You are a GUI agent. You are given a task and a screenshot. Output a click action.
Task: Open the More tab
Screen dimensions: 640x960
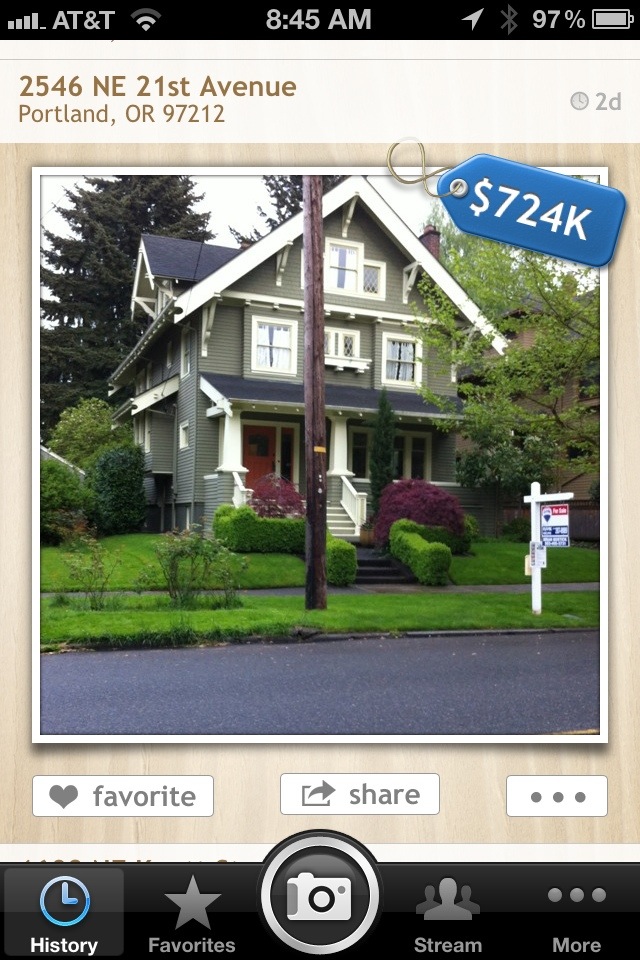coord(576,912)
